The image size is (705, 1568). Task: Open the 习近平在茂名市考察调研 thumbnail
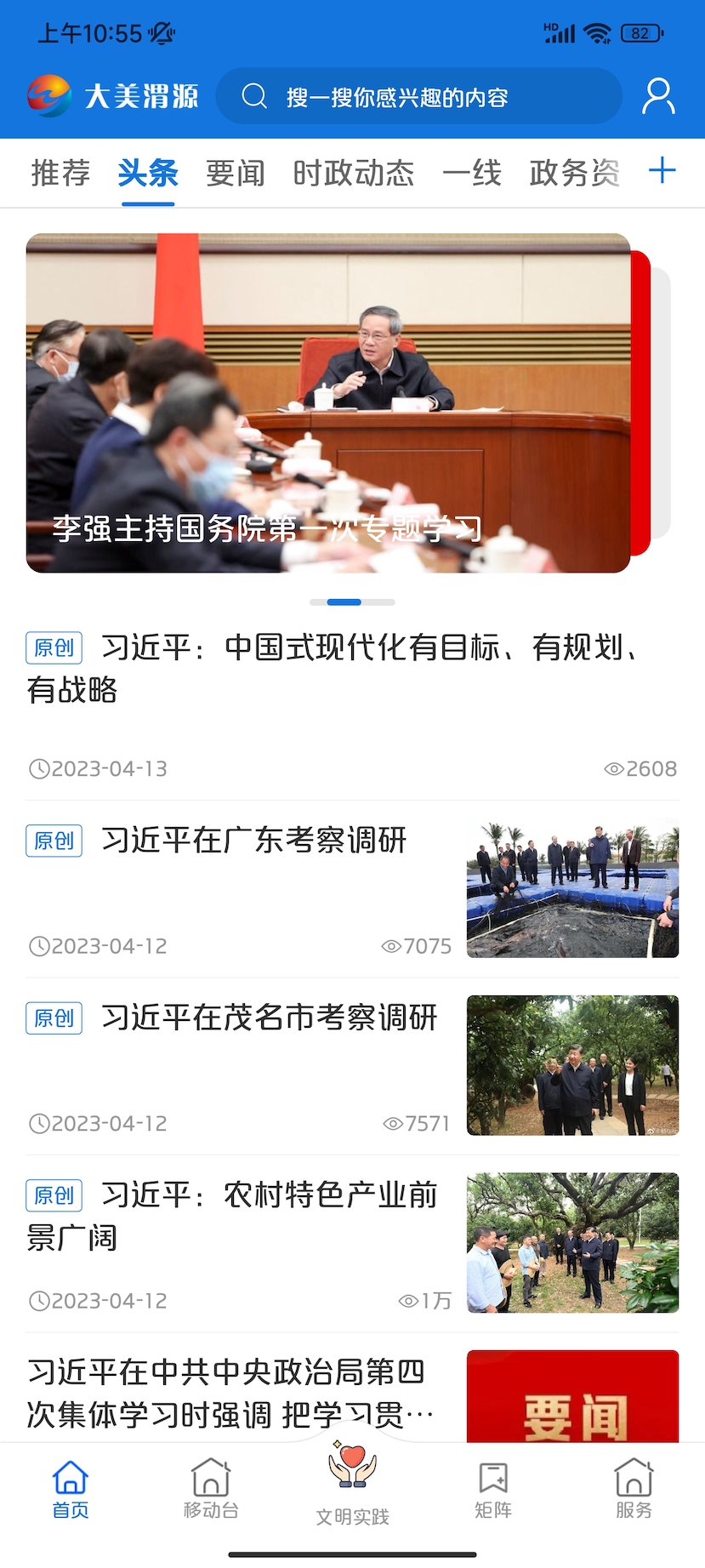click(572, 1065)
